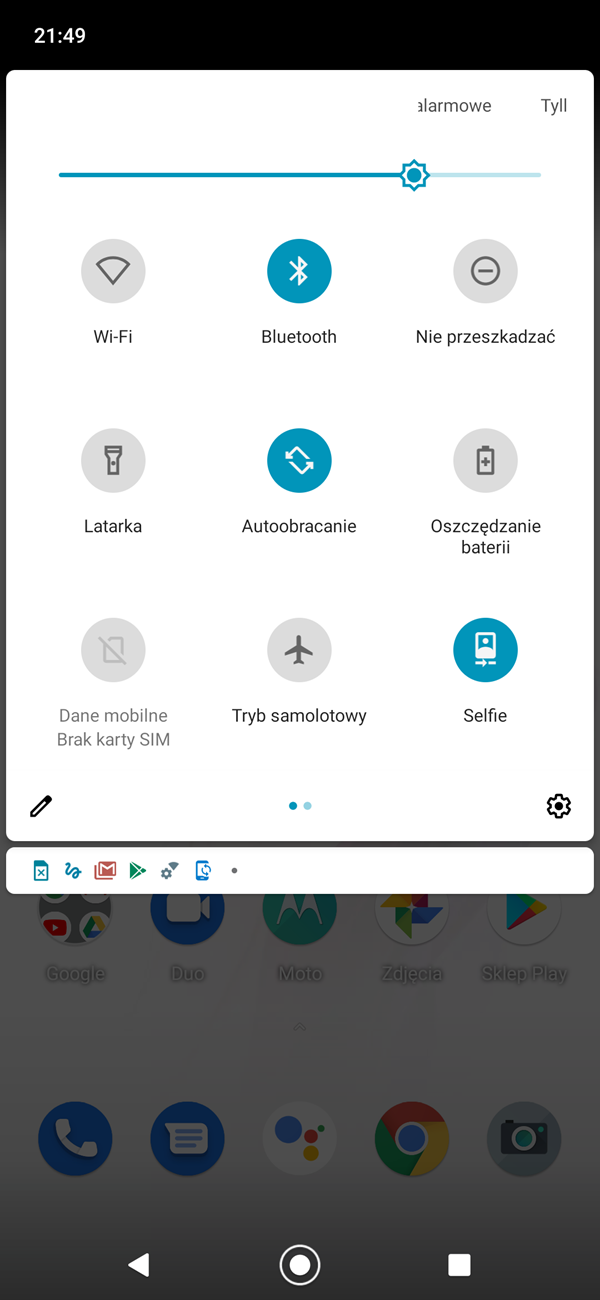Viewport: 600px width, 1300px height.
Task: Disable Autoobracanie
Action: (299, 460)
